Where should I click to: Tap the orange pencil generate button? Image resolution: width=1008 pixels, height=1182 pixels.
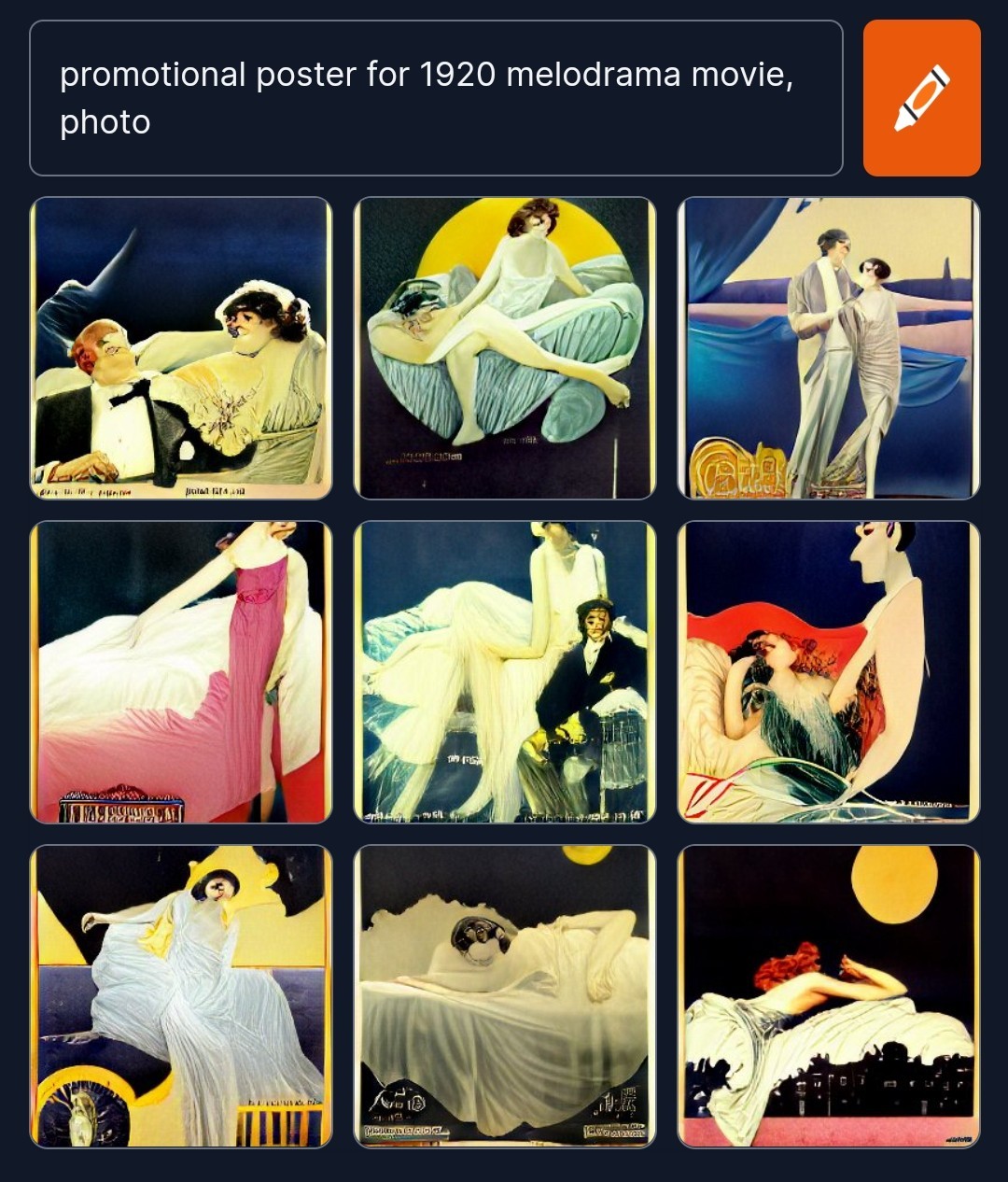pyautogui.click(x=921, y=98)
